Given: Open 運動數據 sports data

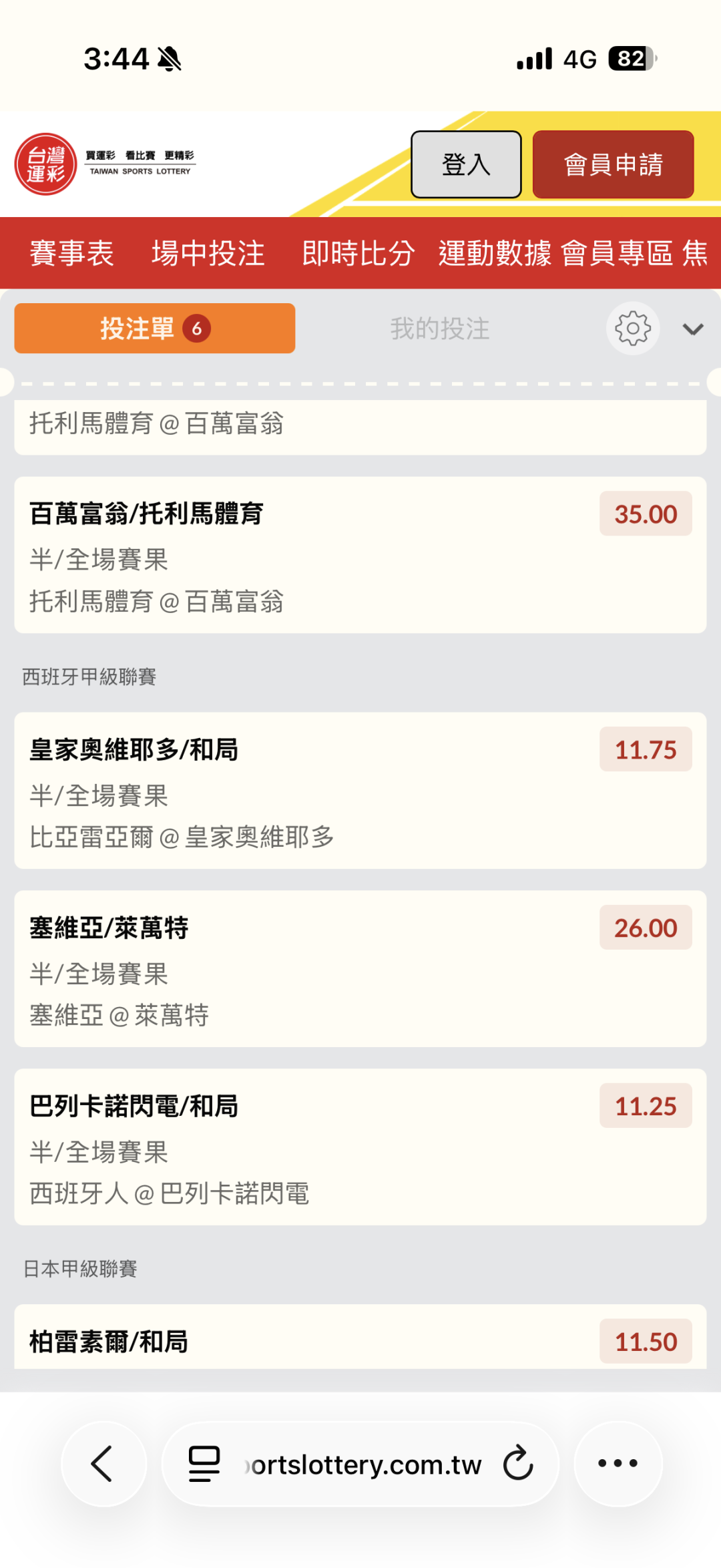Looking at the screenshot, I should (x=495, y=254).
